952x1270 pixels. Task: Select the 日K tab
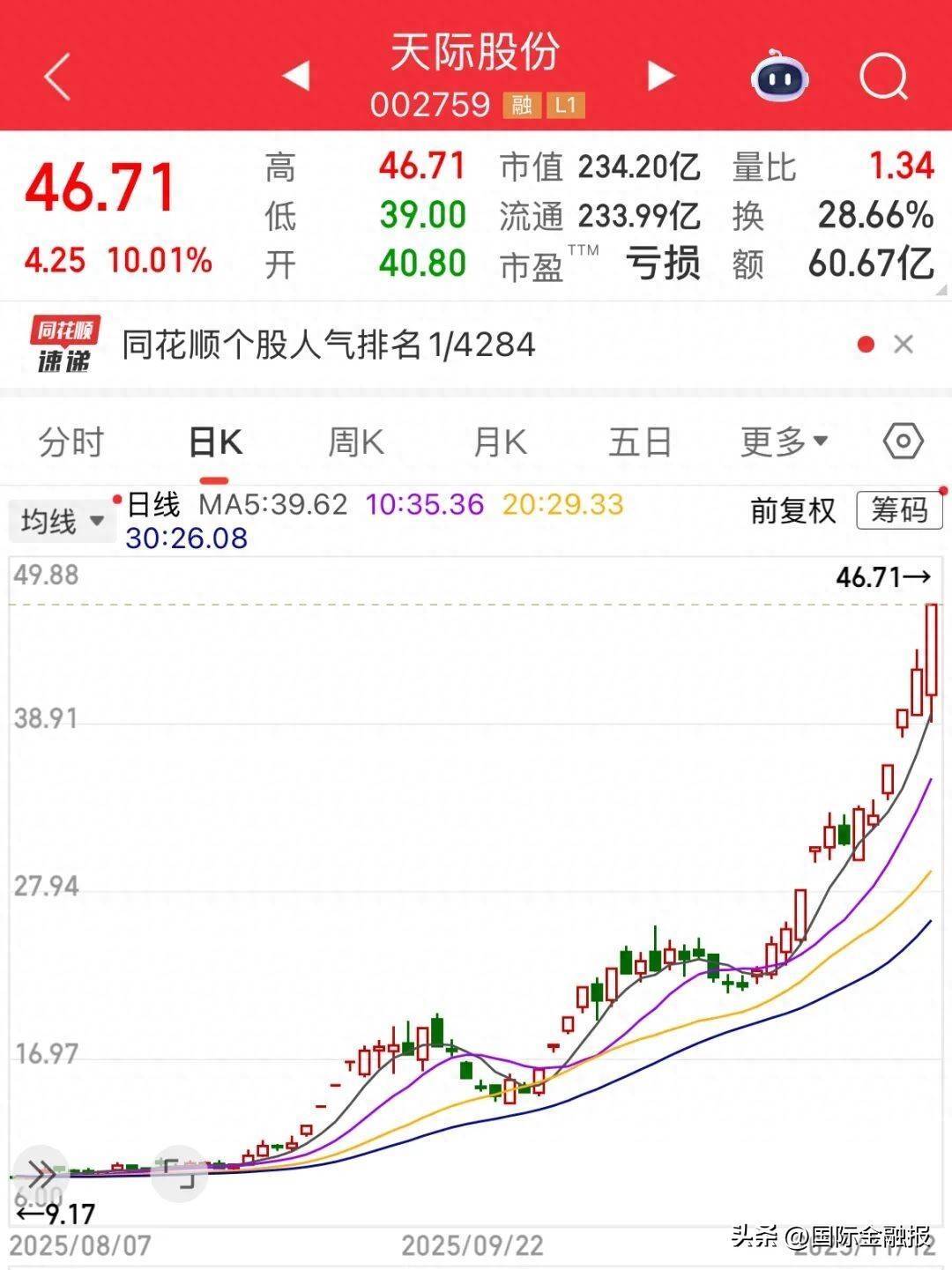[215, 442]
